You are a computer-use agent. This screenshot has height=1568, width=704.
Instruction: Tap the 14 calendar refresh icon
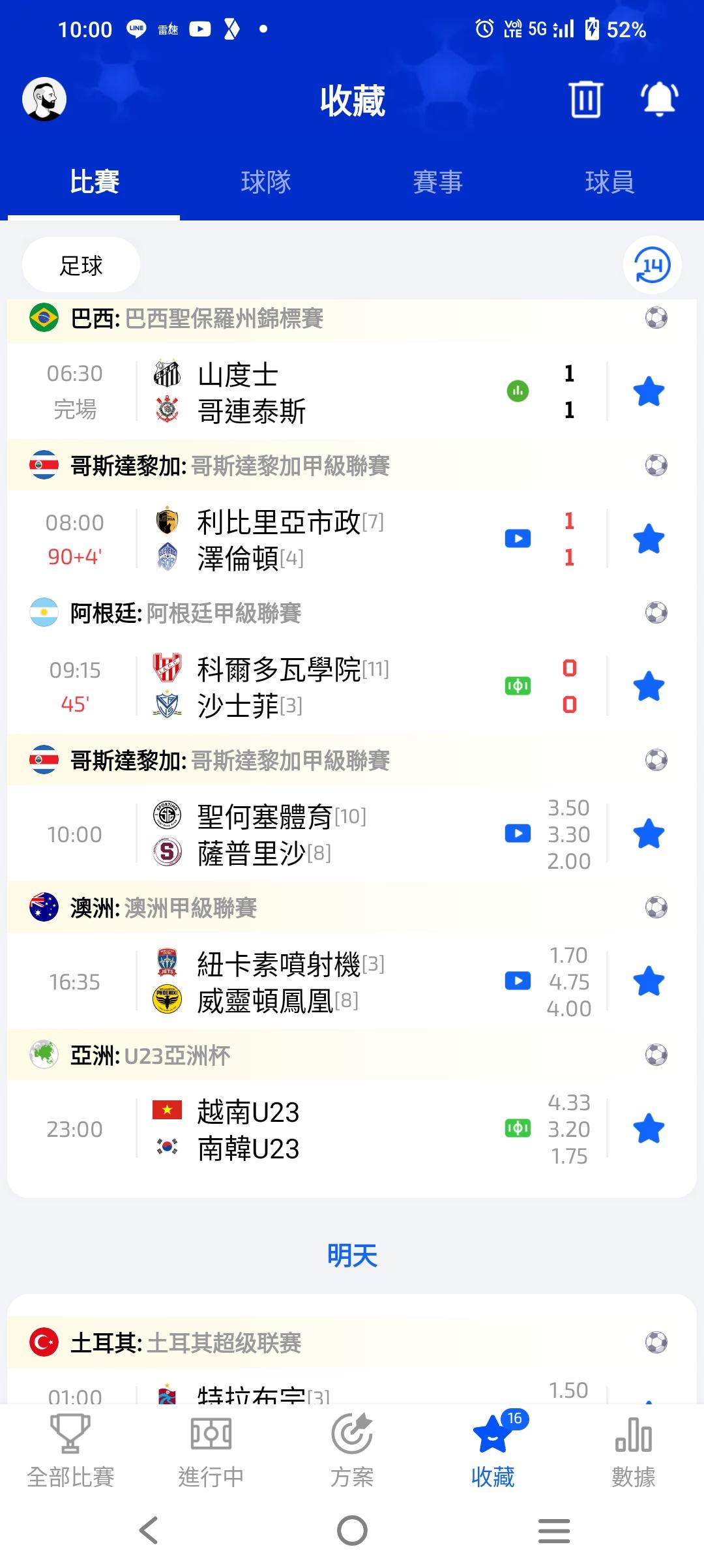652,265
